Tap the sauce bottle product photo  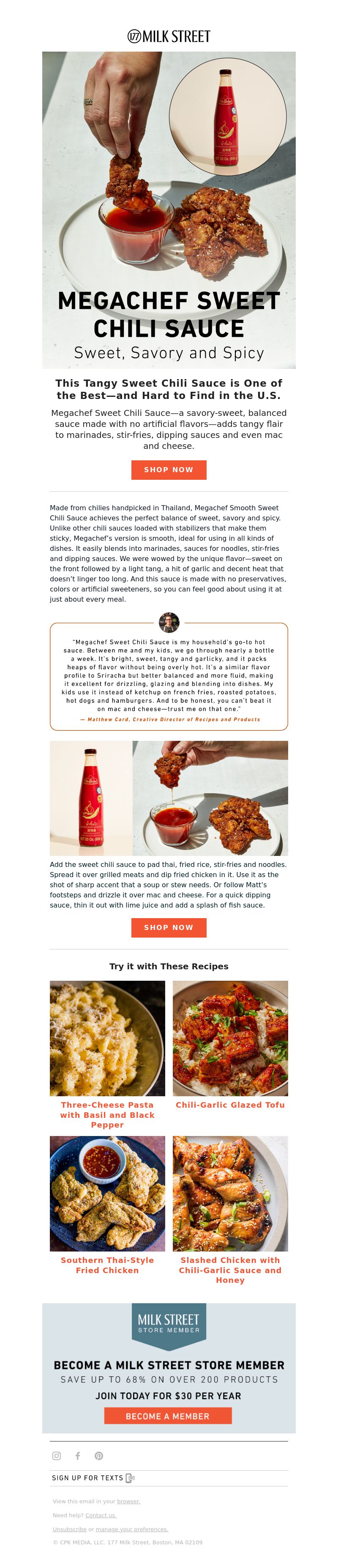tap(90, 798)
